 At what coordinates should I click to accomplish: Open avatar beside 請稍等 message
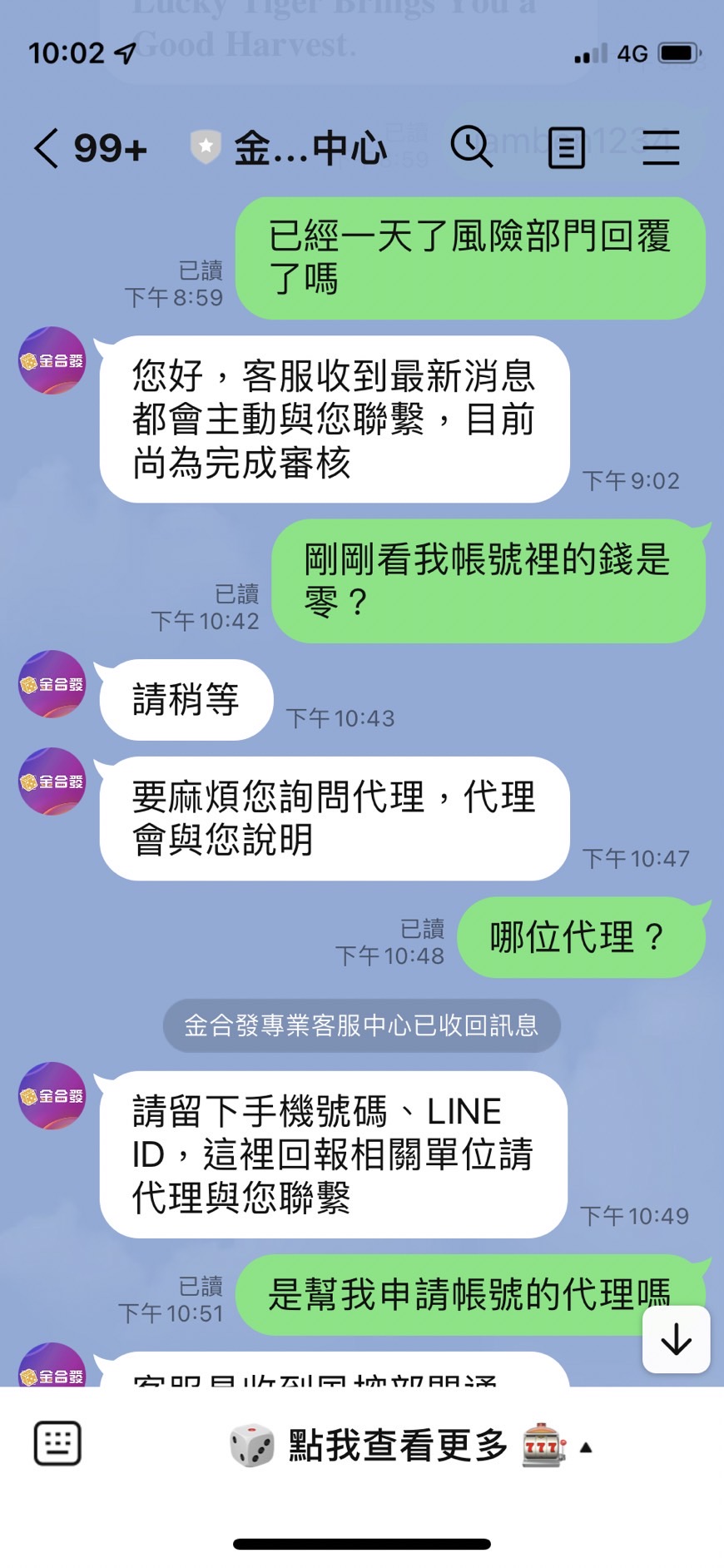(52, 684)
